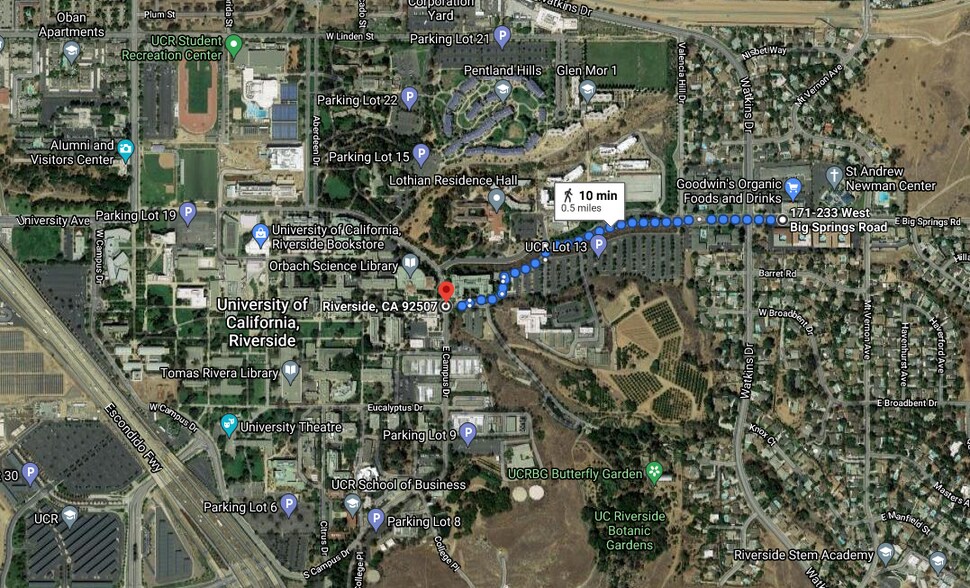Tap the Parking Lot 19 marker
The width and height of the screenshot is (970, 588).
[x=187, y=214]
